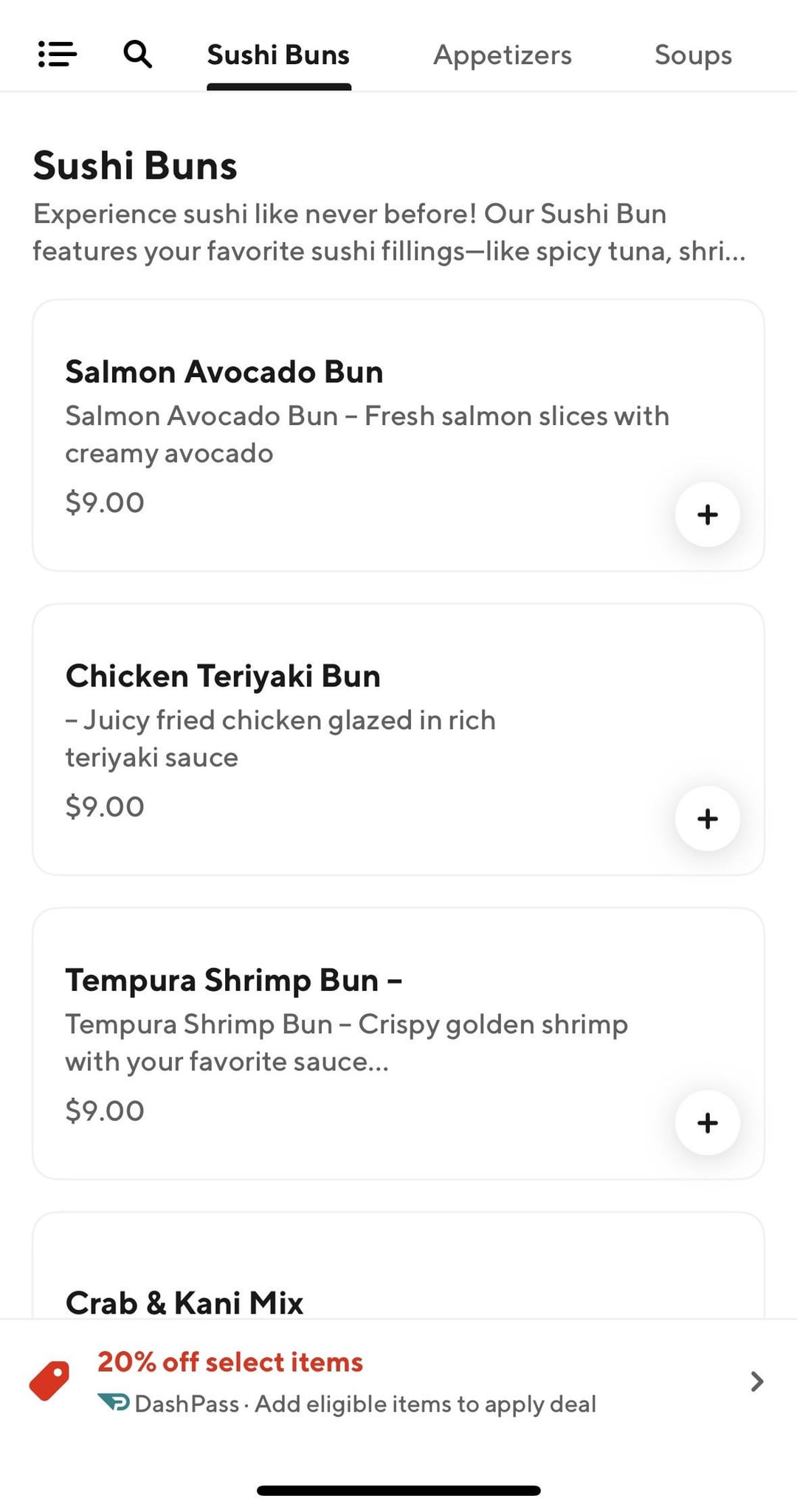Add Chicken Teriyaki Bun to cart
This screenshot has height=1512, width=797.
click(708, 818)
